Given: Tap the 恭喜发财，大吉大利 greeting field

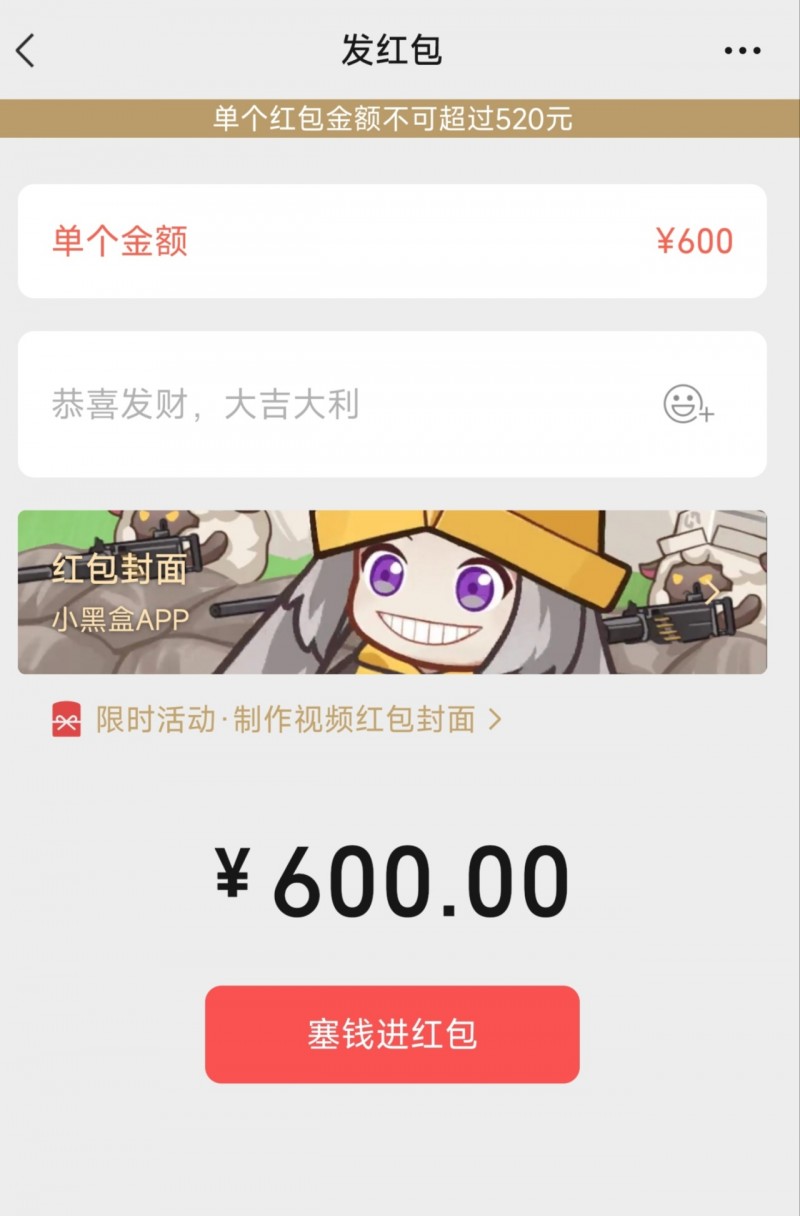Looking at the screenshot, I should [x=300, y=405].
